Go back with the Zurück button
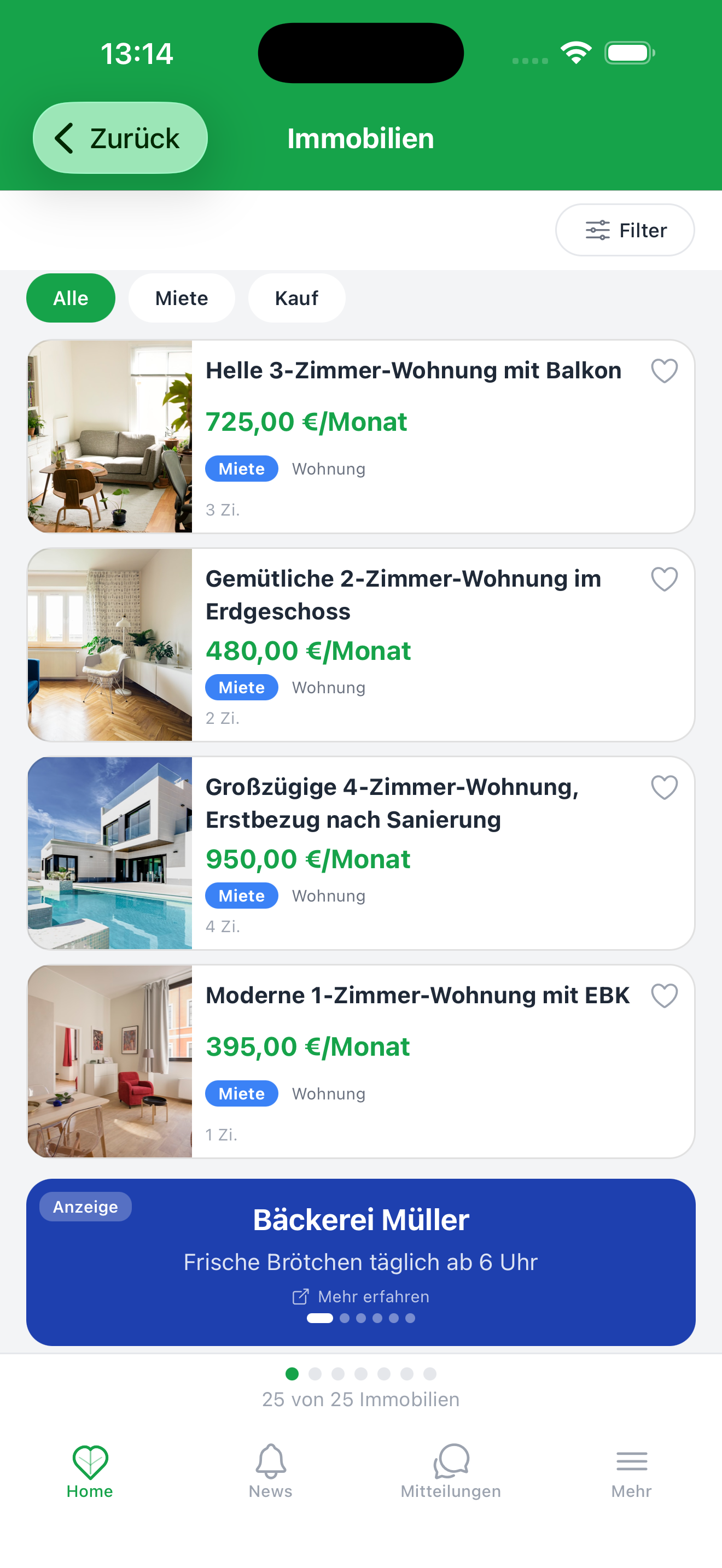The height and width of the screenshot is (1568, 722). coord(119,138)
